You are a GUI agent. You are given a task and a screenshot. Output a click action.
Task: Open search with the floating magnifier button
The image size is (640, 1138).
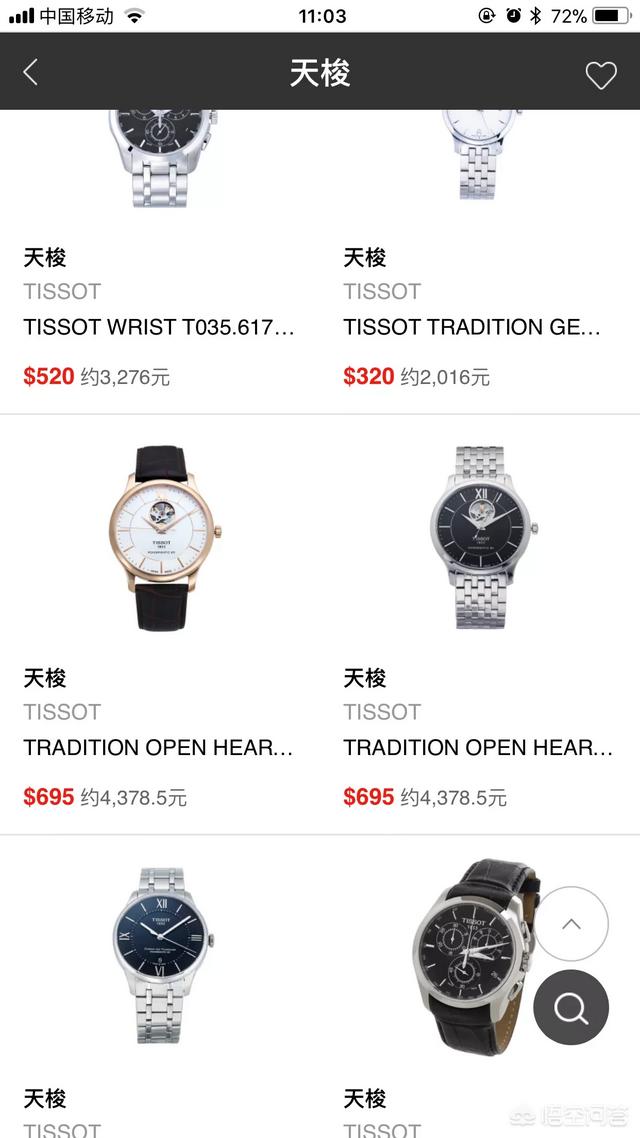571,1007
